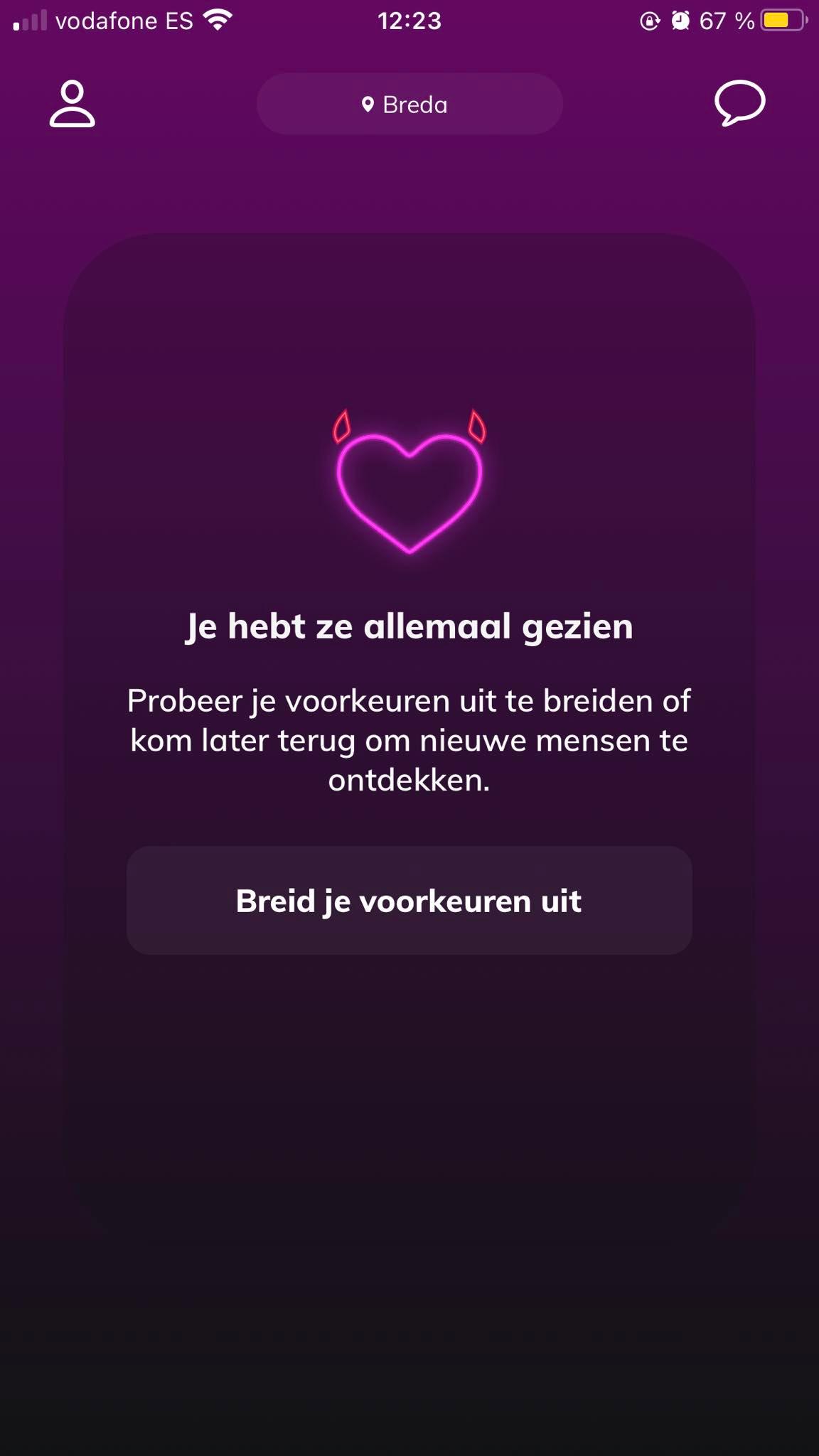Viewport: 819px width, 1456px height.
Task: Open the chat messages icon
Action: [x=739, y=104]
